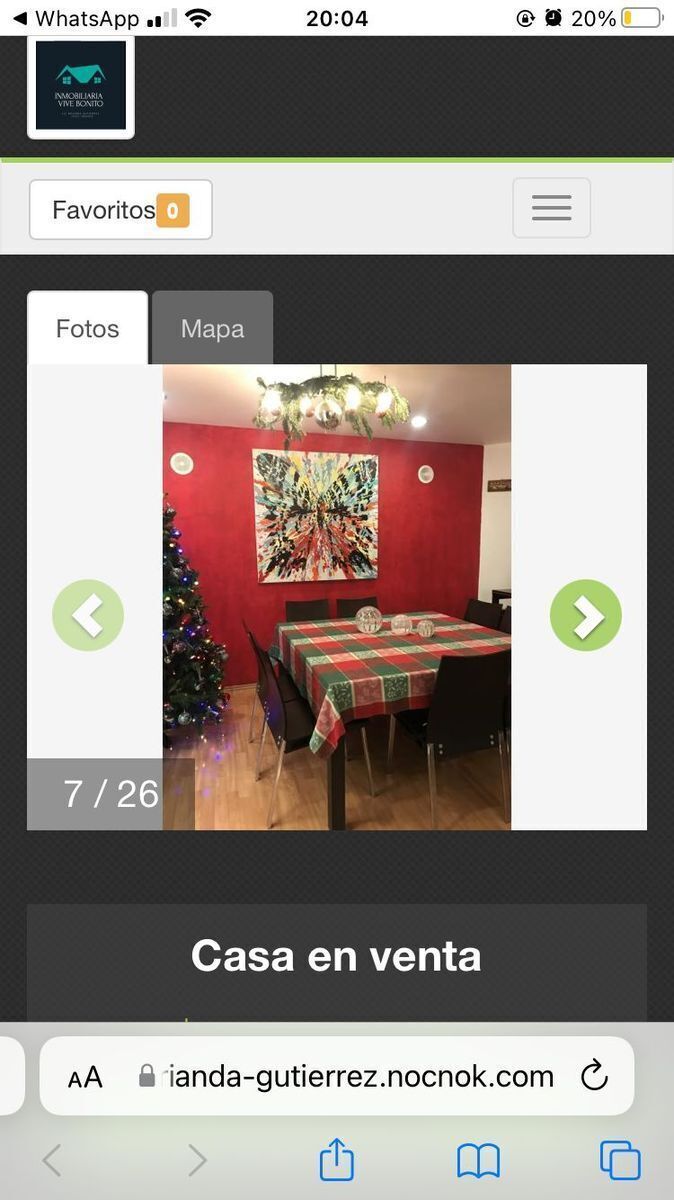
Task: Open the Favoritos list
Action: pos(120,210)
